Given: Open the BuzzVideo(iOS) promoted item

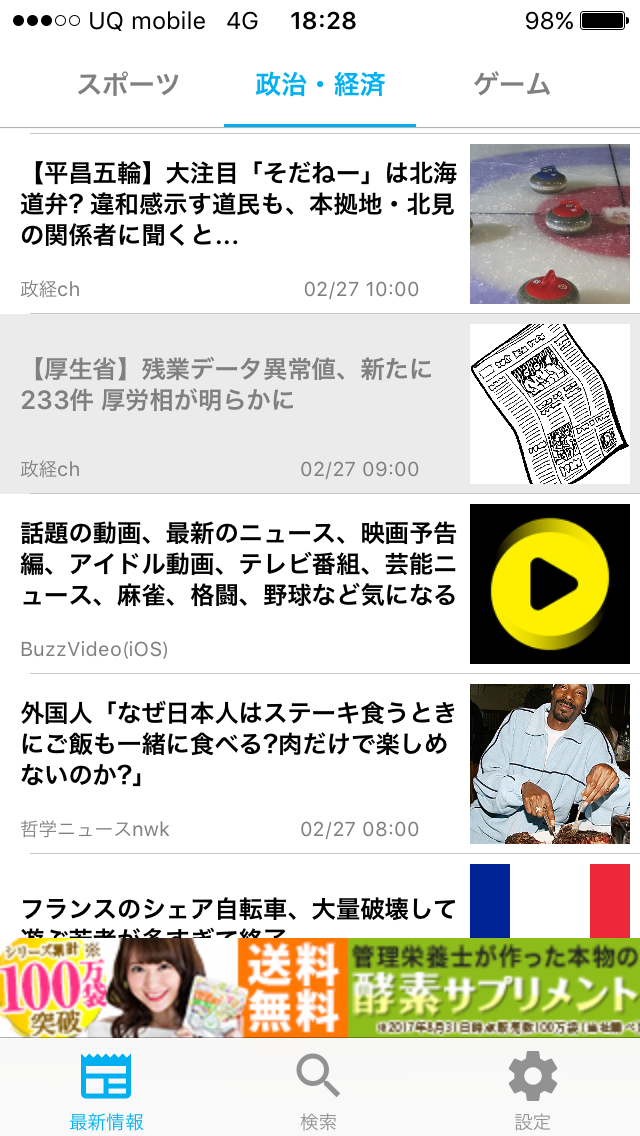Looking at the screenshot, I should (240, 566).
